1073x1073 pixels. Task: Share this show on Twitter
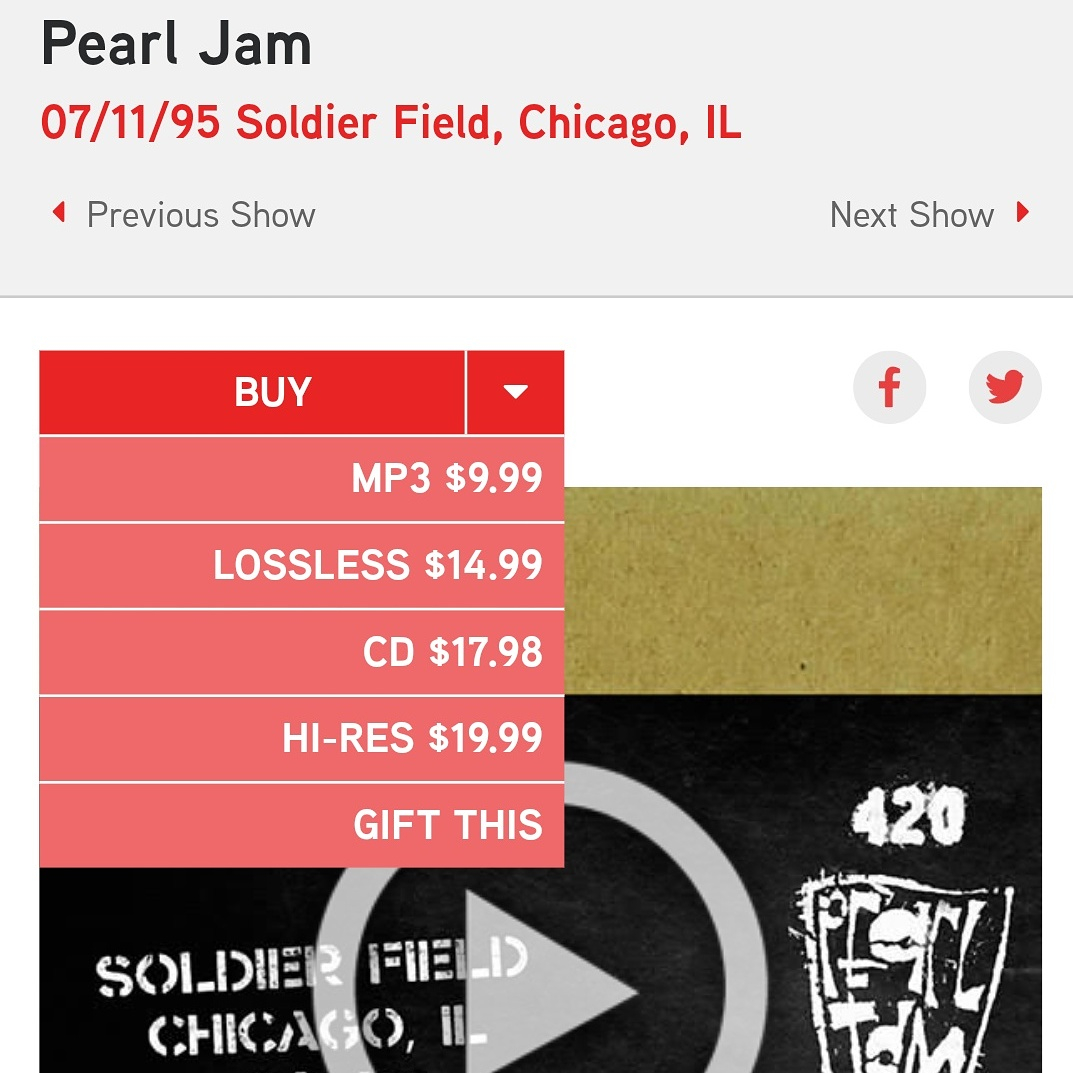click(x=1004, y=387)
